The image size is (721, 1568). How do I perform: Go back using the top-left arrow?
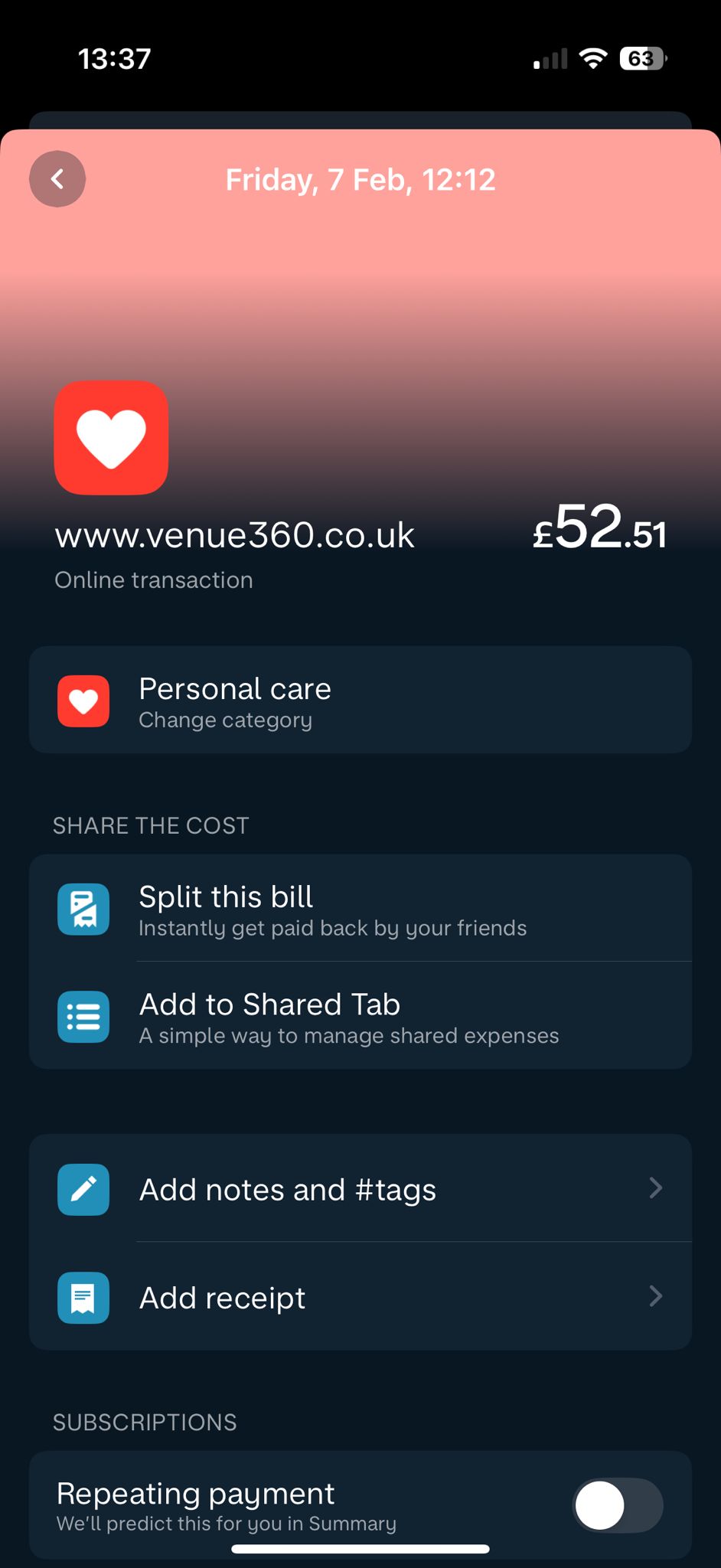tap(57, 179)
